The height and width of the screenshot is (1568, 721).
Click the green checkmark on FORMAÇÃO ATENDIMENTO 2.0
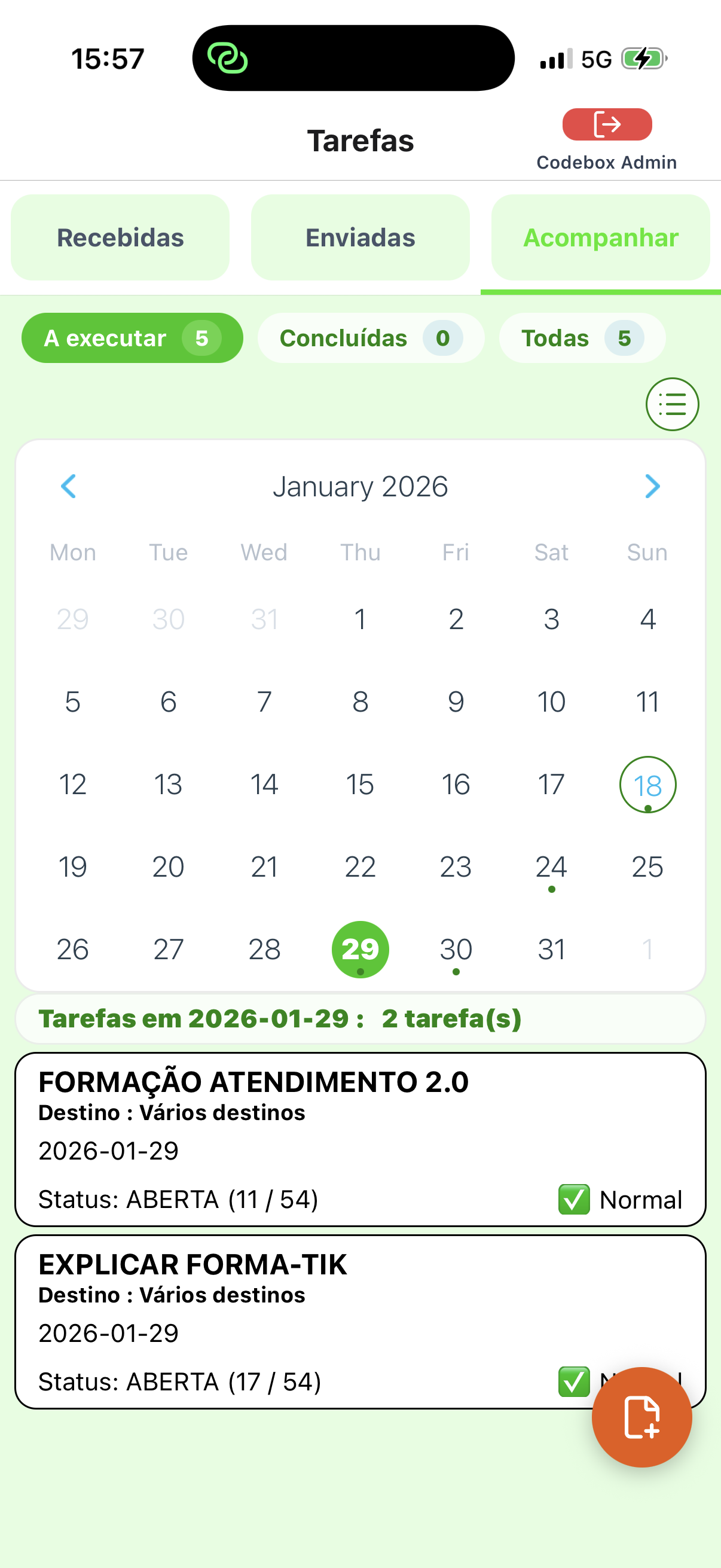[574, 1198]
